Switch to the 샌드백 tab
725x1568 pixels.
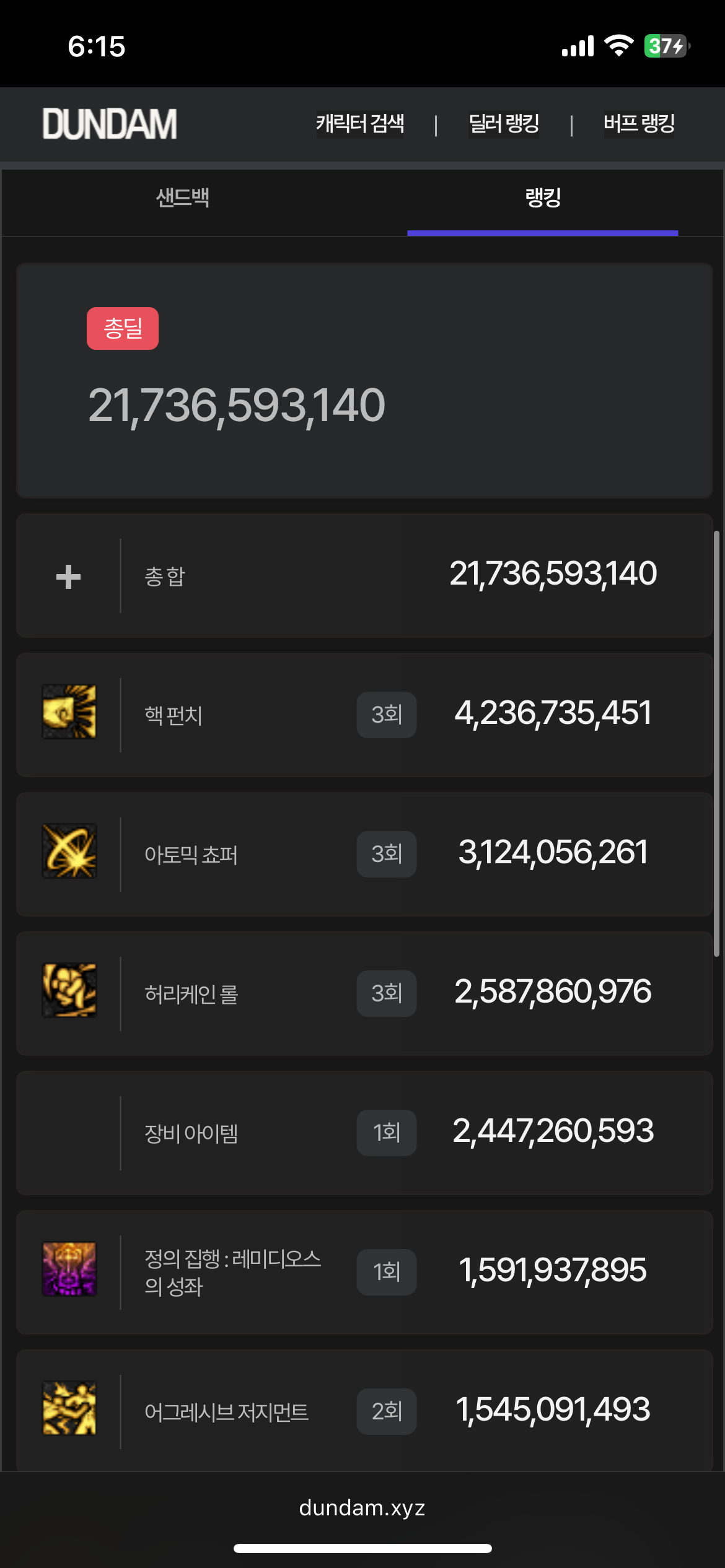(182, 198)
